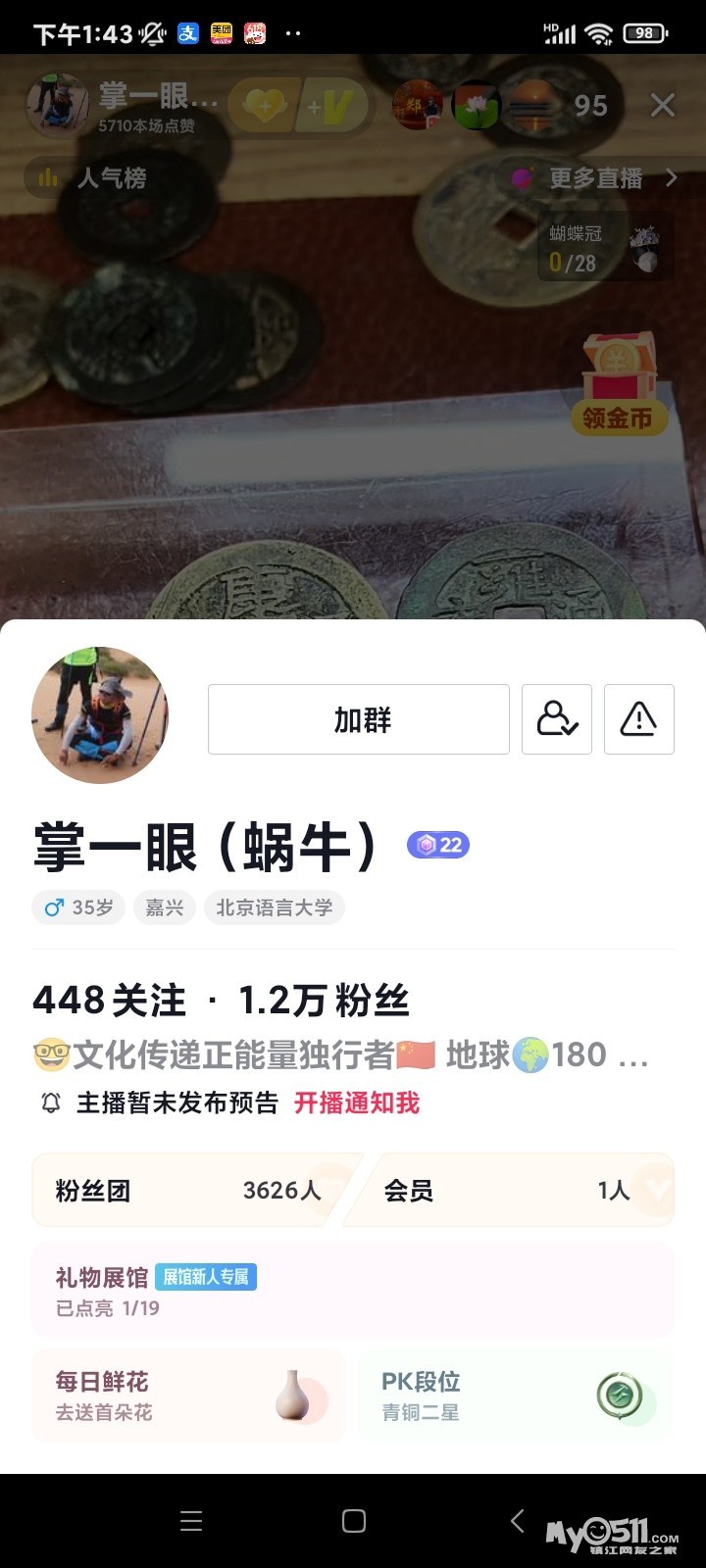Open the 蝴蝶冠 gift progress widget
706x1568 pixels.
coord(604,247)
